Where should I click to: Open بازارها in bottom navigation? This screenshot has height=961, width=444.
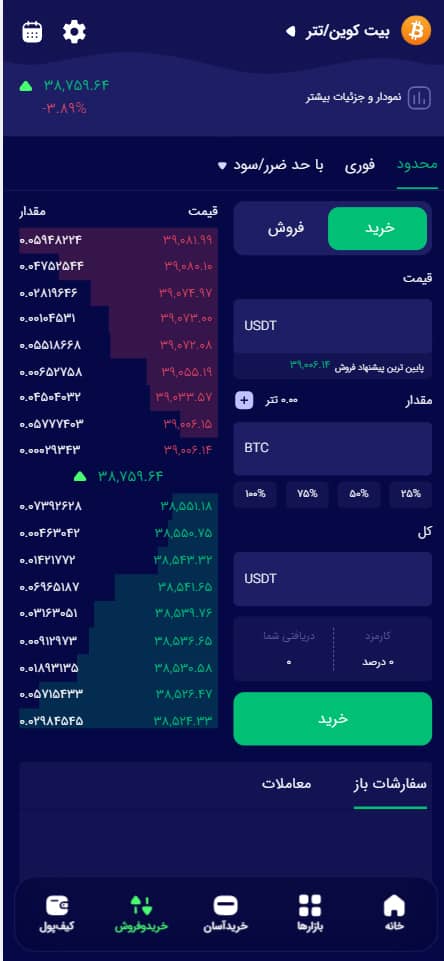pyautogui.click(x=310, y=913)
